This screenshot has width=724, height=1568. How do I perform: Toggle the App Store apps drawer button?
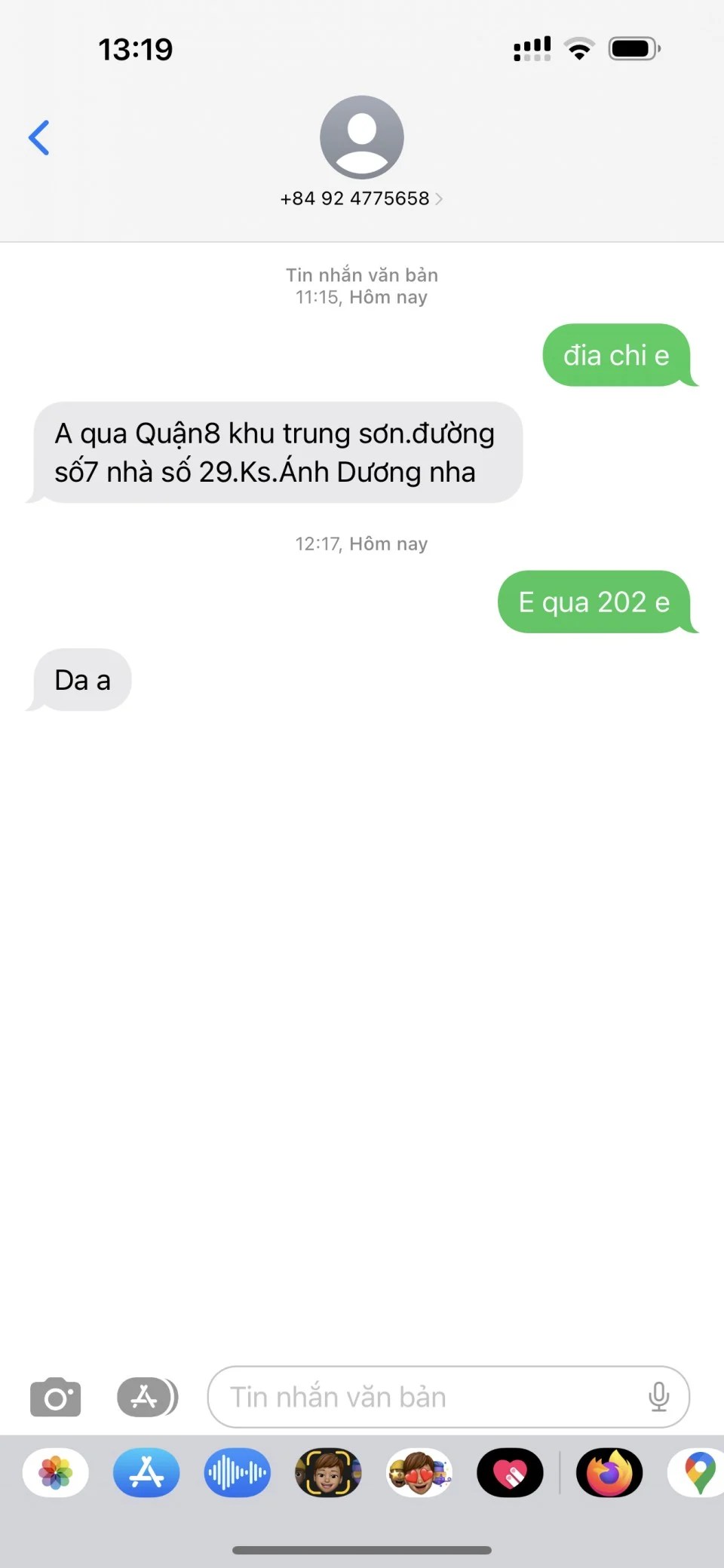pos(147,1397)
